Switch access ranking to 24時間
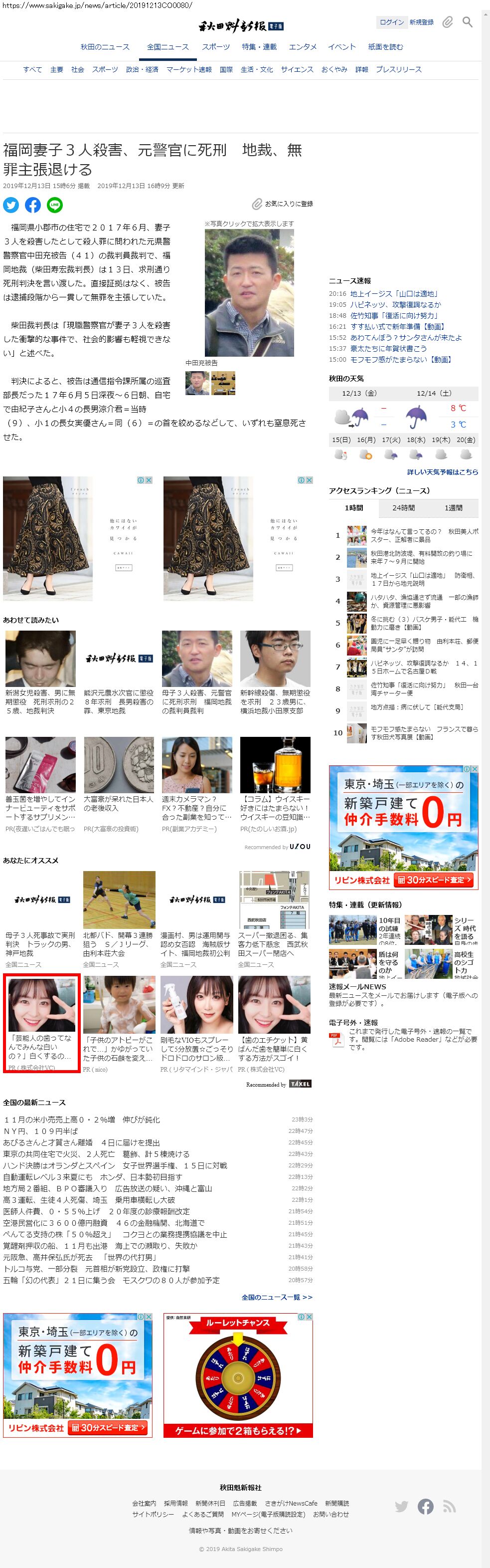This screenshot has height=1568, width=490. pyautogui.click(x=403, y=508)
